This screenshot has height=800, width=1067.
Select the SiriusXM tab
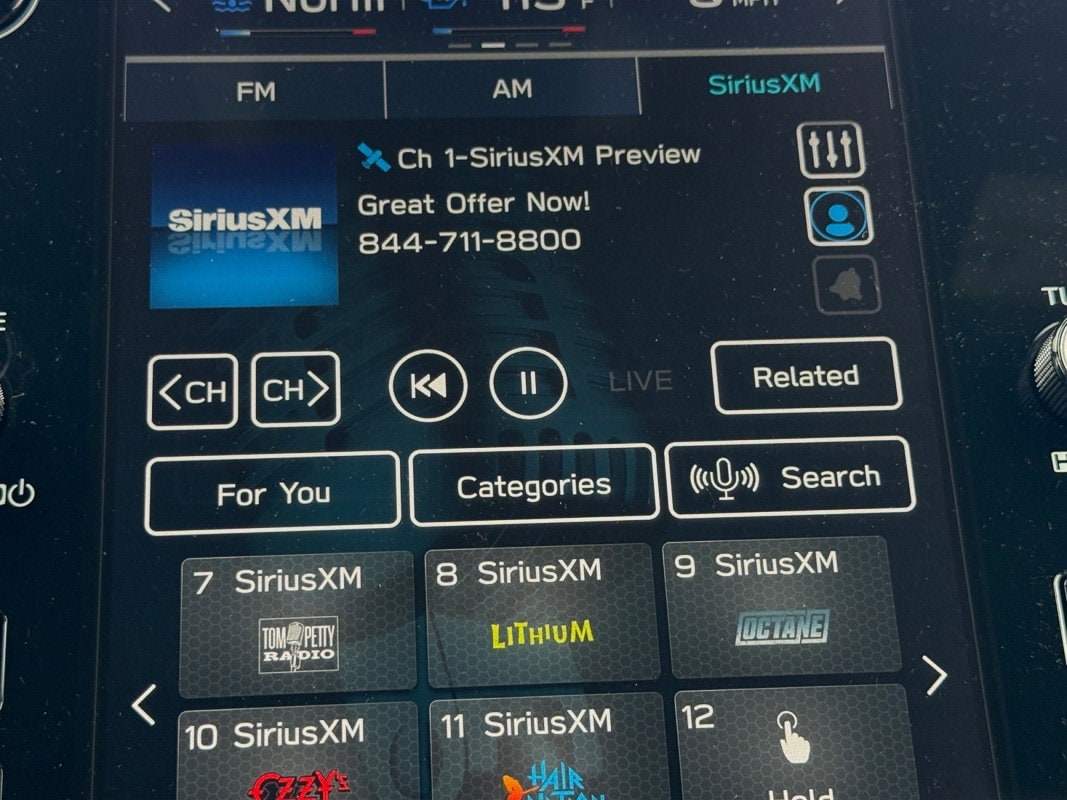pos(764,84)
